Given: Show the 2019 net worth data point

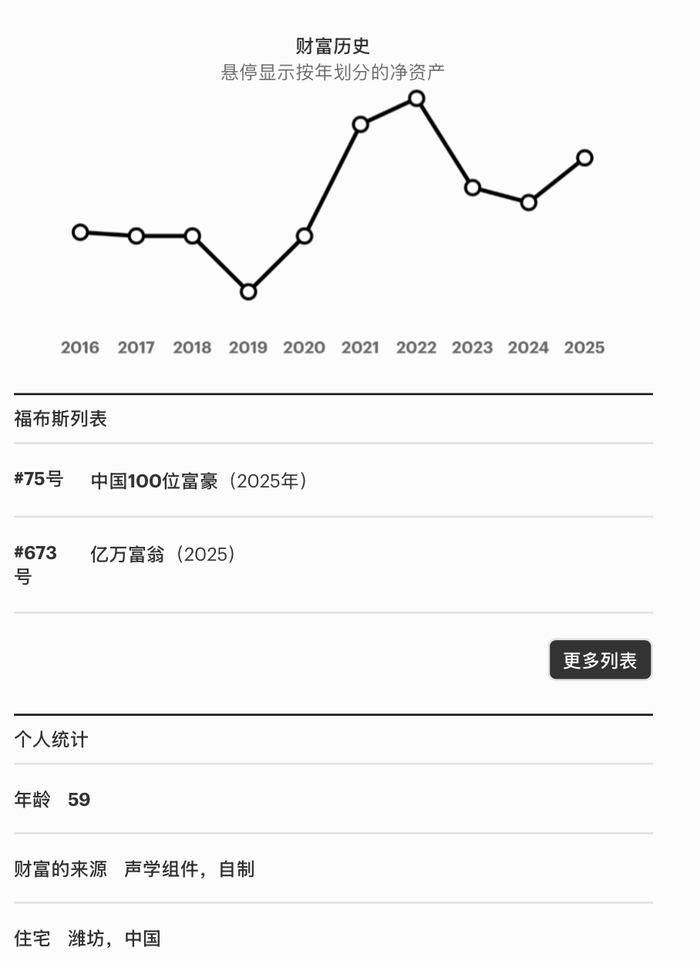Looking at the screenshot, I should pyautogui.click(x=248, y=292).
